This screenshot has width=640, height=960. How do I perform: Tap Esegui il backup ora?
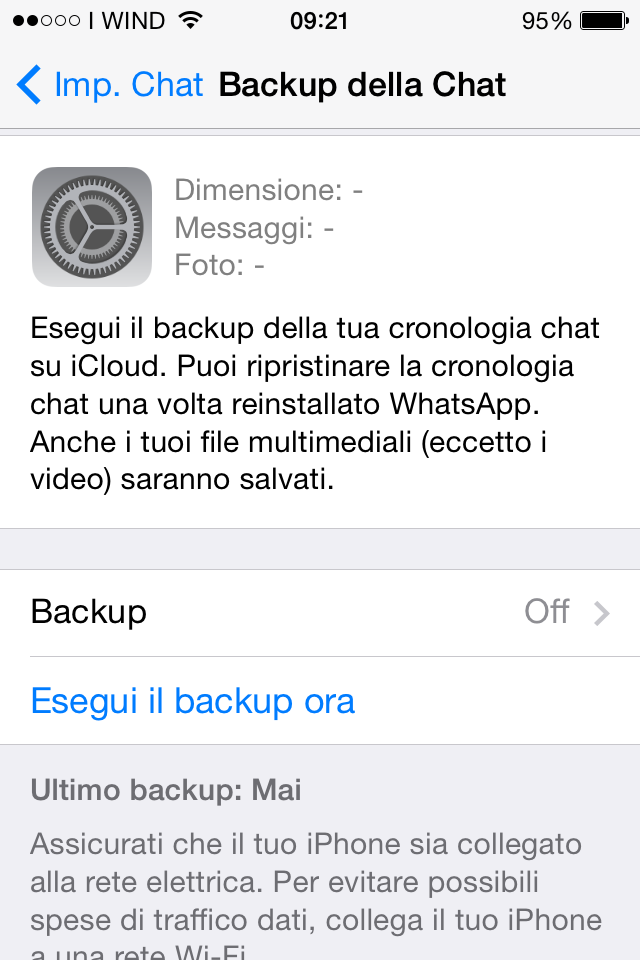pos(193,701)
